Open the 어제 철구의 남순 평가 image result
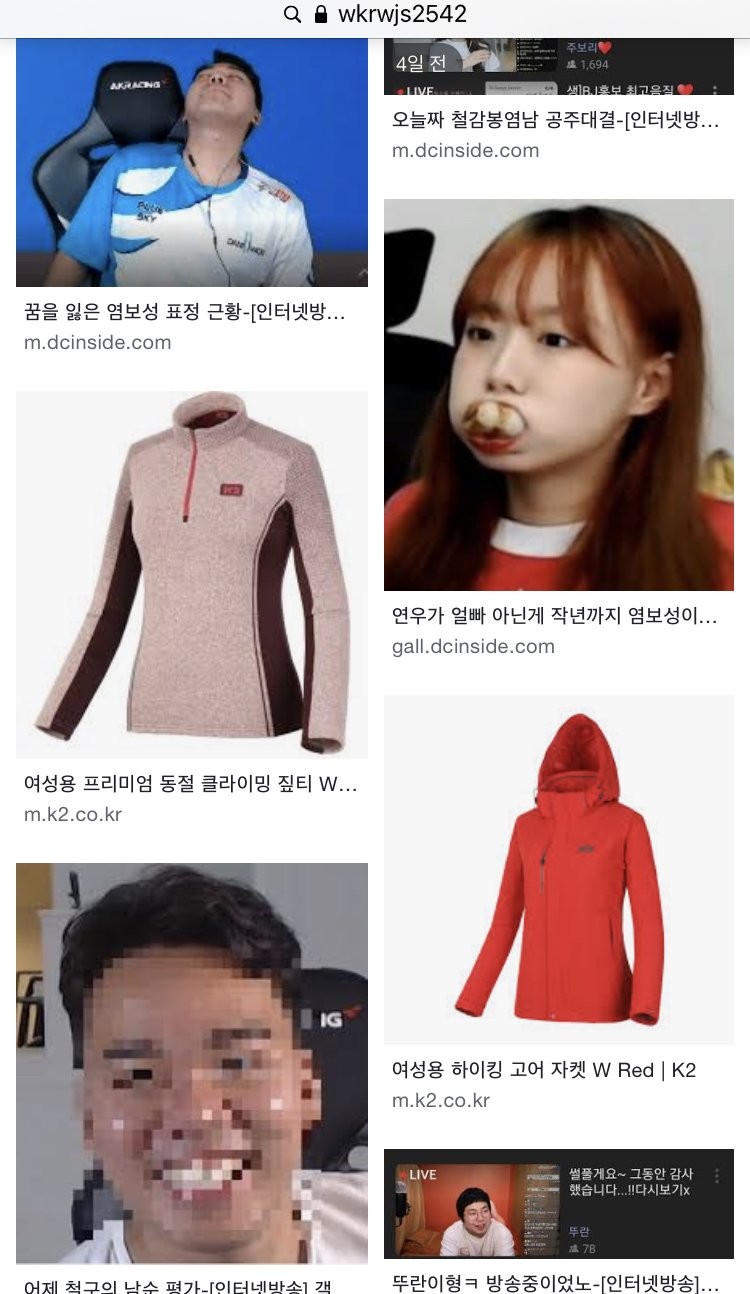The image size is (750, 1294). [191, 1063]
